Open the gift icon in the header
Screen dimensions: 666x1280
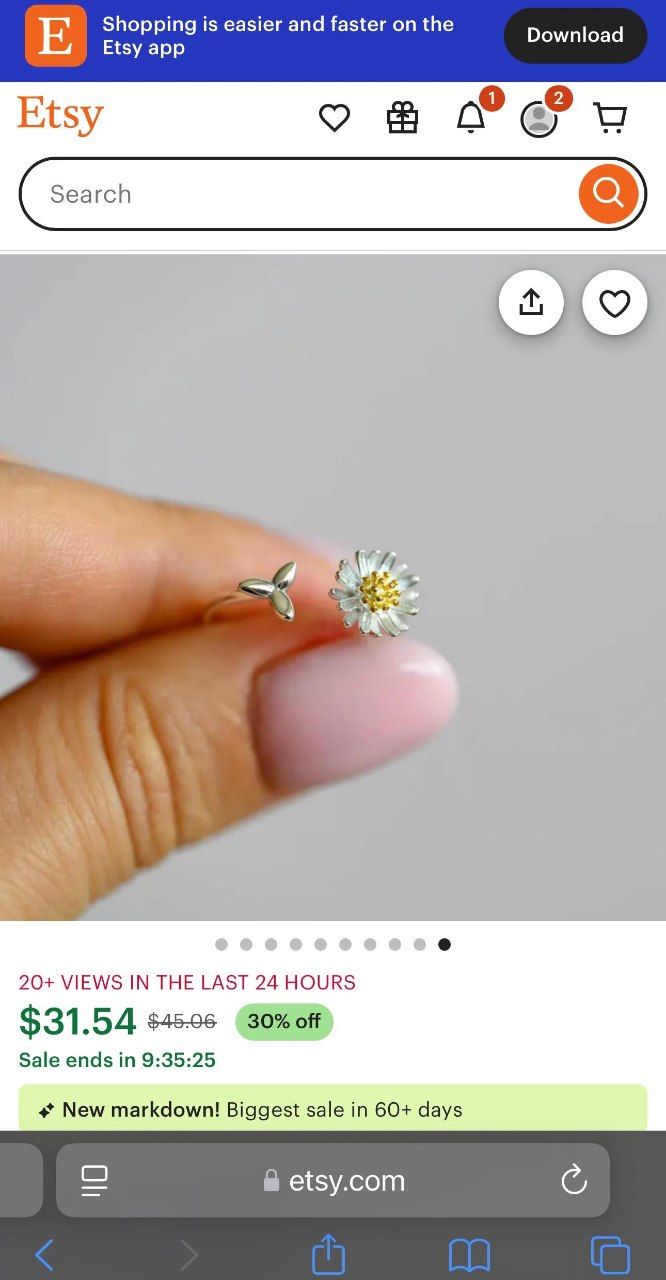point(402,118)
